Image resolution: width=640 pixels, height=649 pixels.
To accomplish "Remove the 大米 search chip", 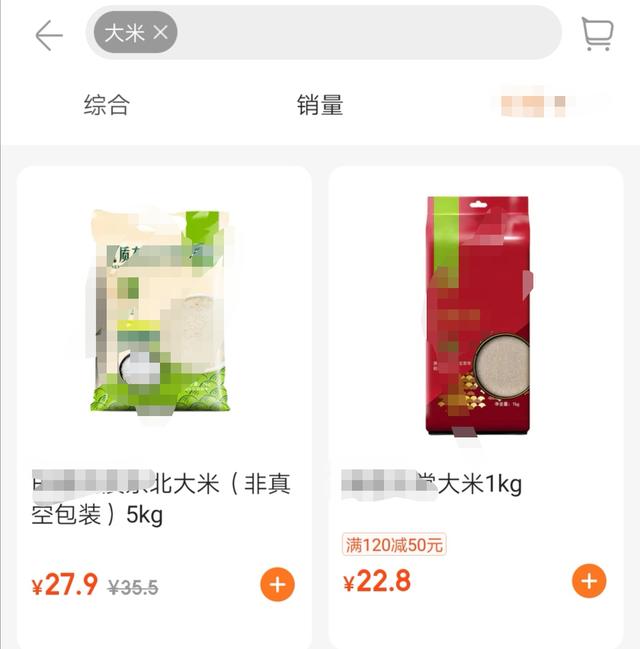I will [161, 34].
